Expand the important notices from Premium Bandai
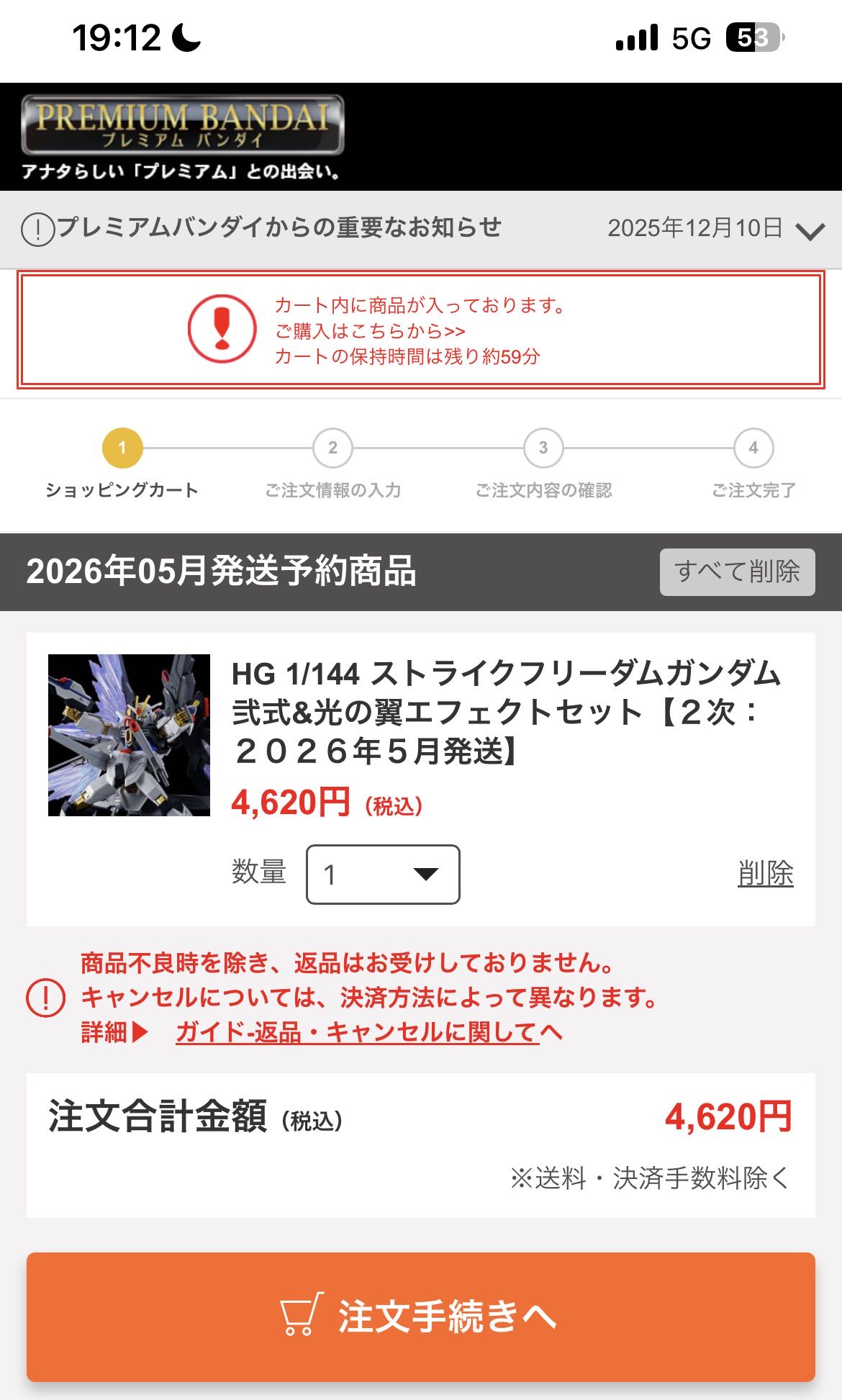 click(810, 231)
